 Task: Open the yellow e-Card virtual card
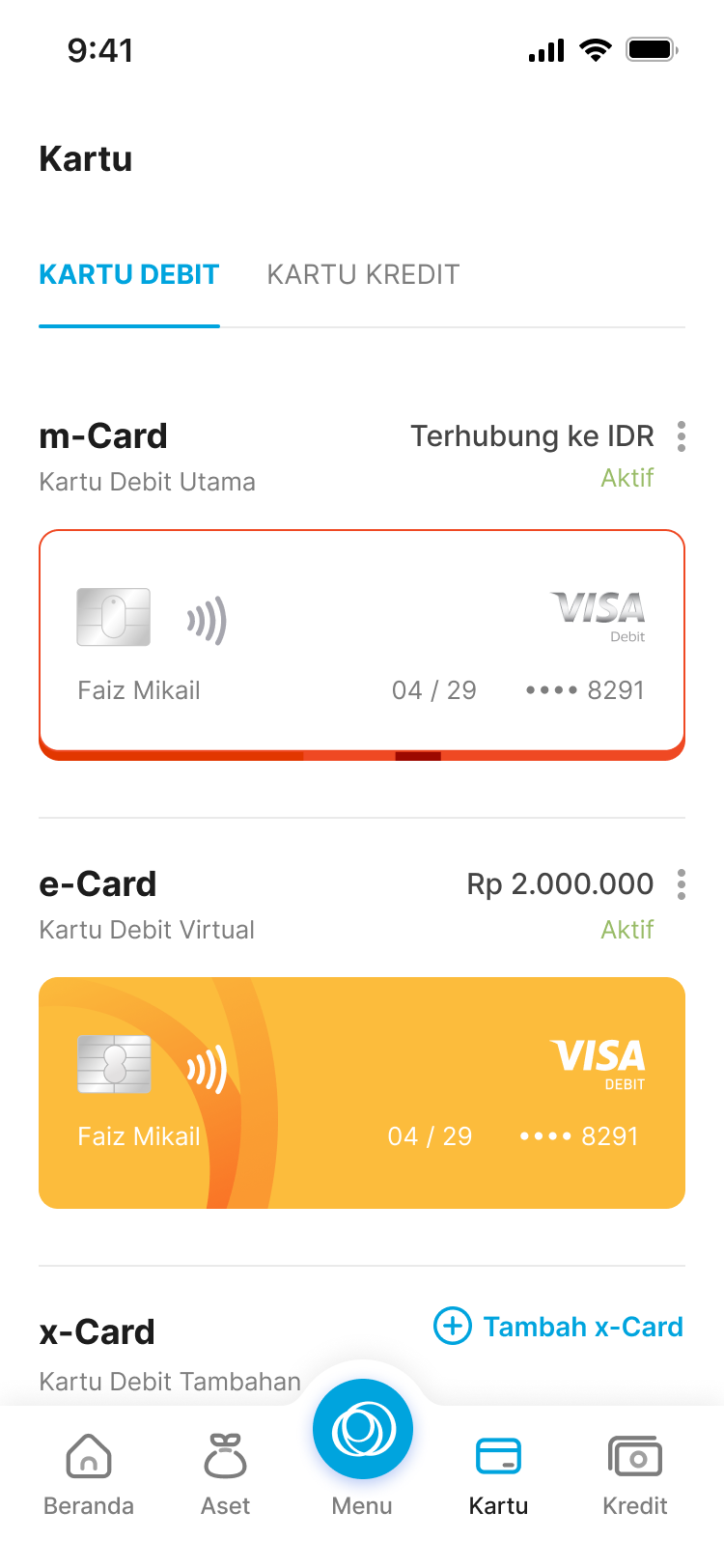pyautogui.click(x=362, y=1092)
